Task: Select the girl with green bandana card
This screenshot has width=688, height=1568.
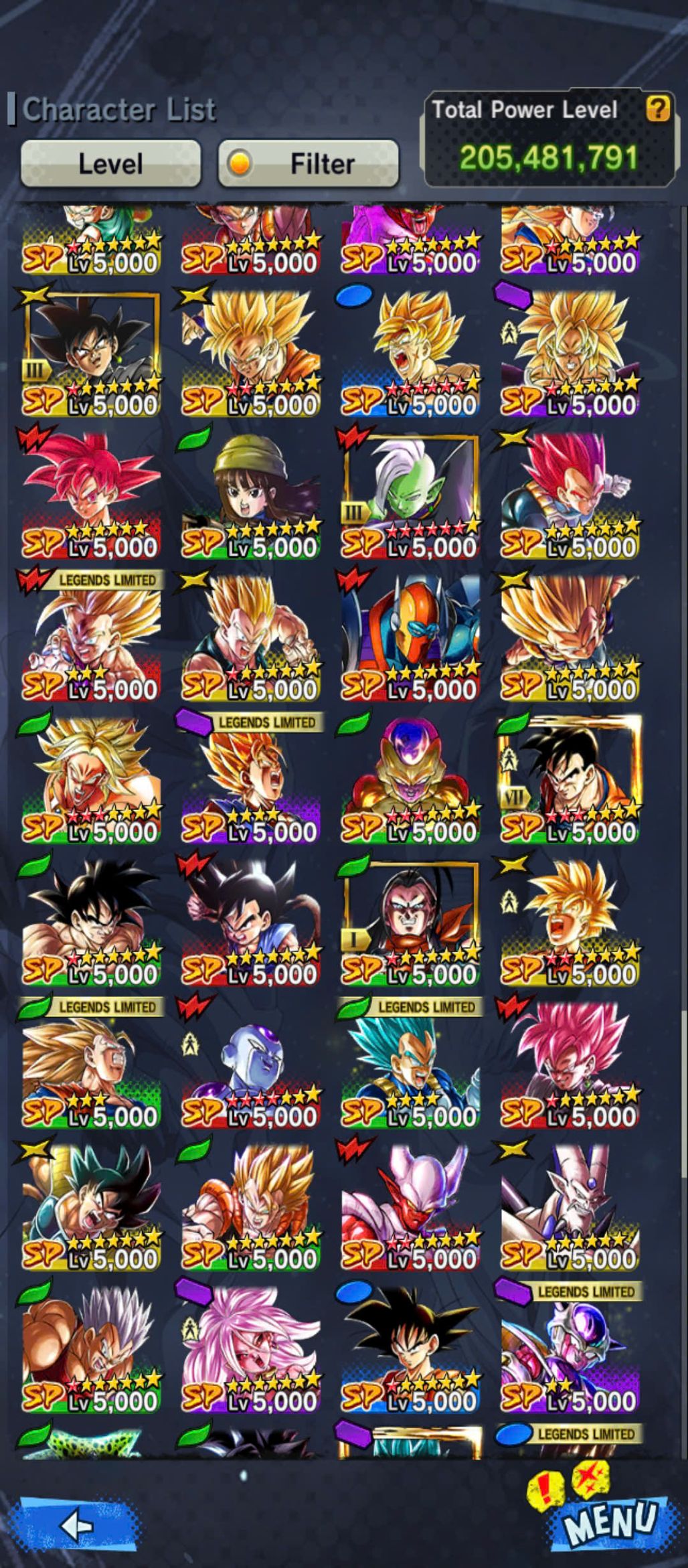Action: pos(250,494)
